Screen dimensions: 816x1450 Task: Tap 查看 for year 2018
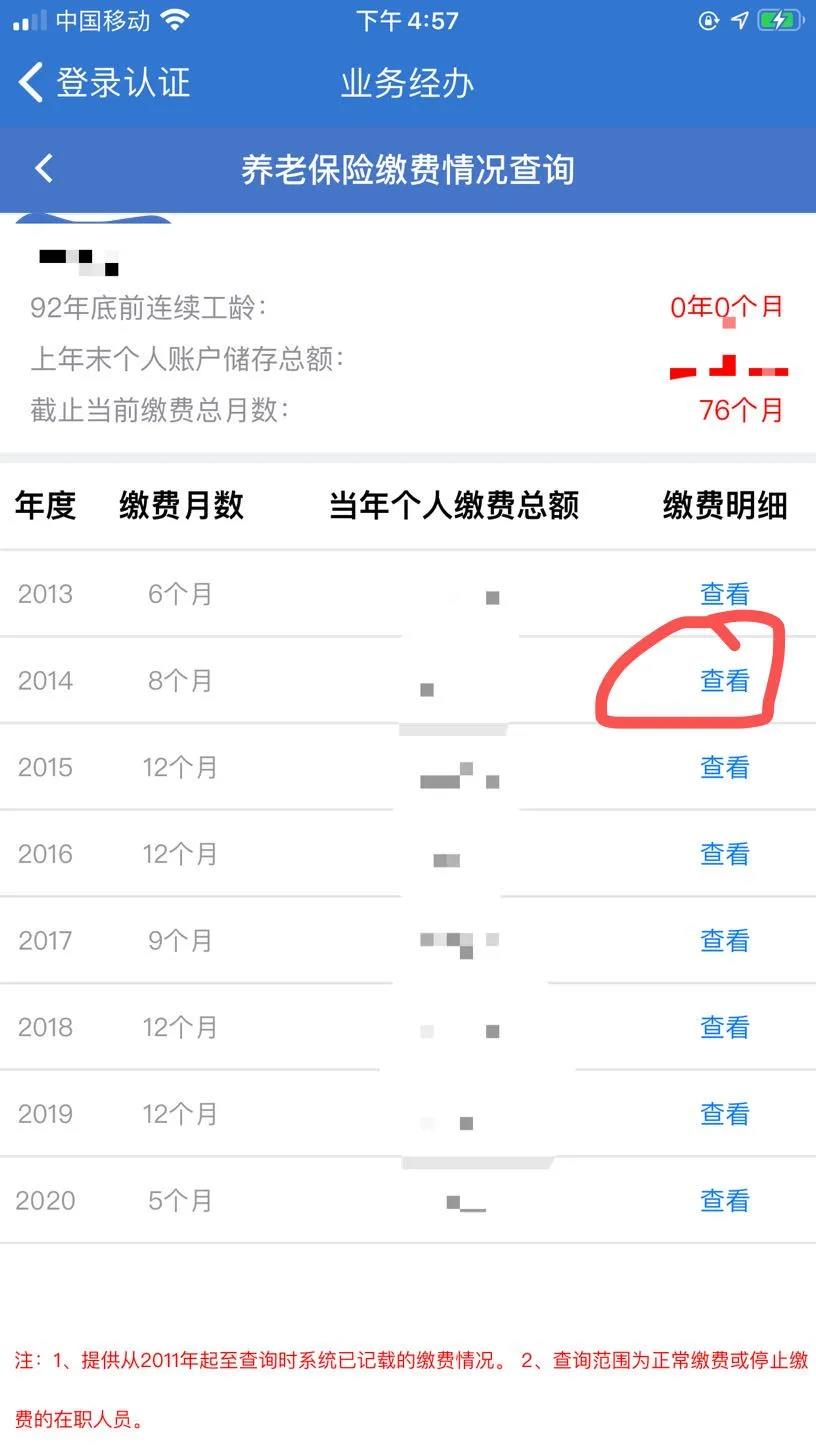pos(725,1027)
